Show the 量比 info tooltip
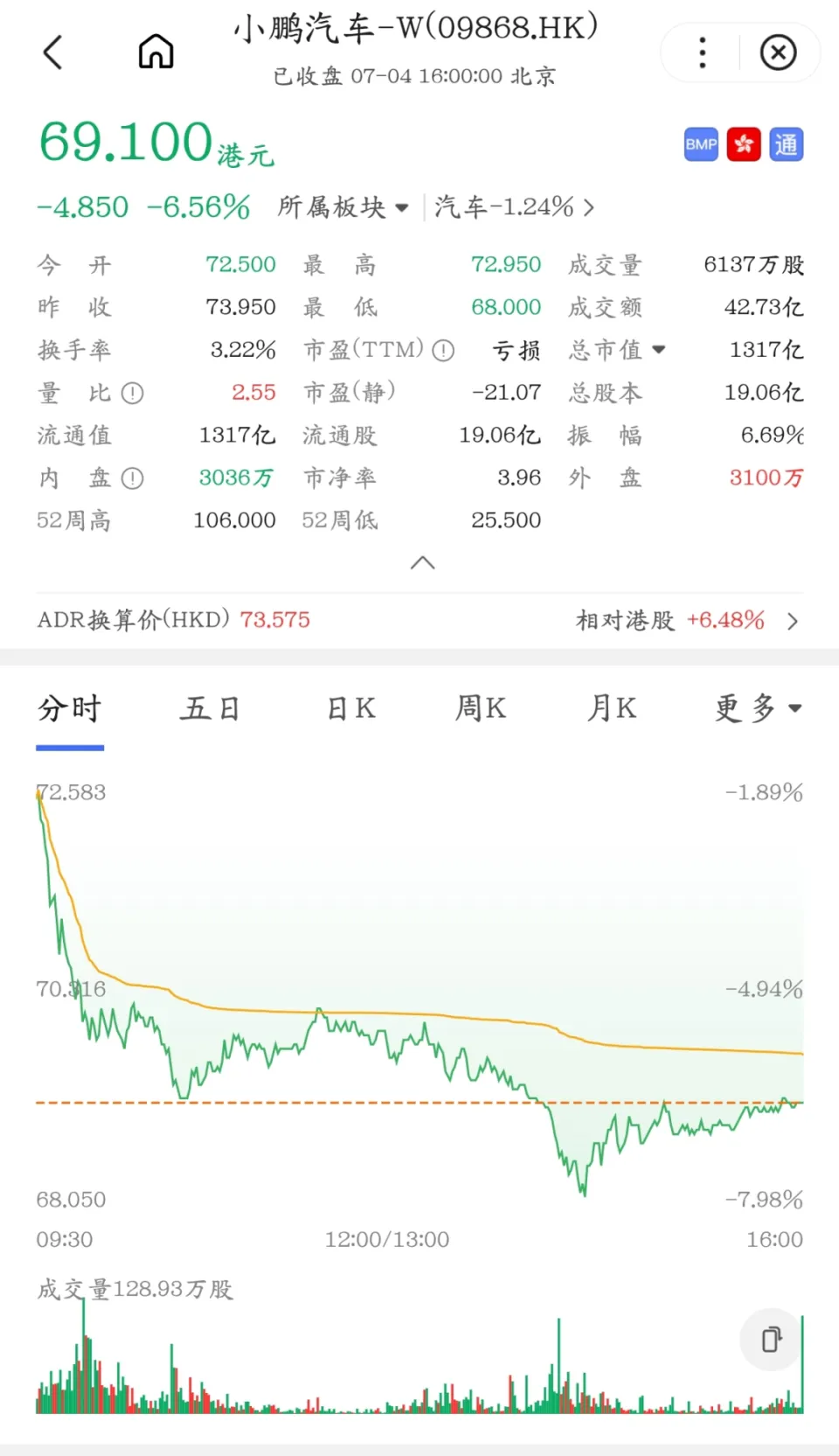Screen dimensions: 839x1456 point(132,394)
